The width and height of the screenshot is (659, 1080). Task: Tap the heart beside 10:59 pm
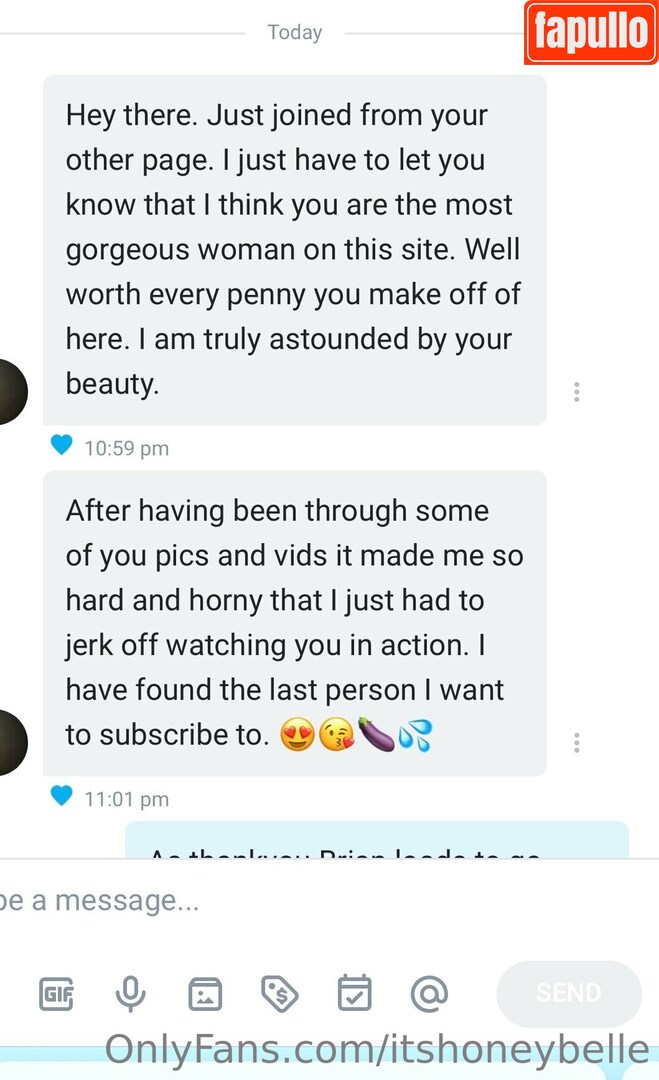pos(62,446)
